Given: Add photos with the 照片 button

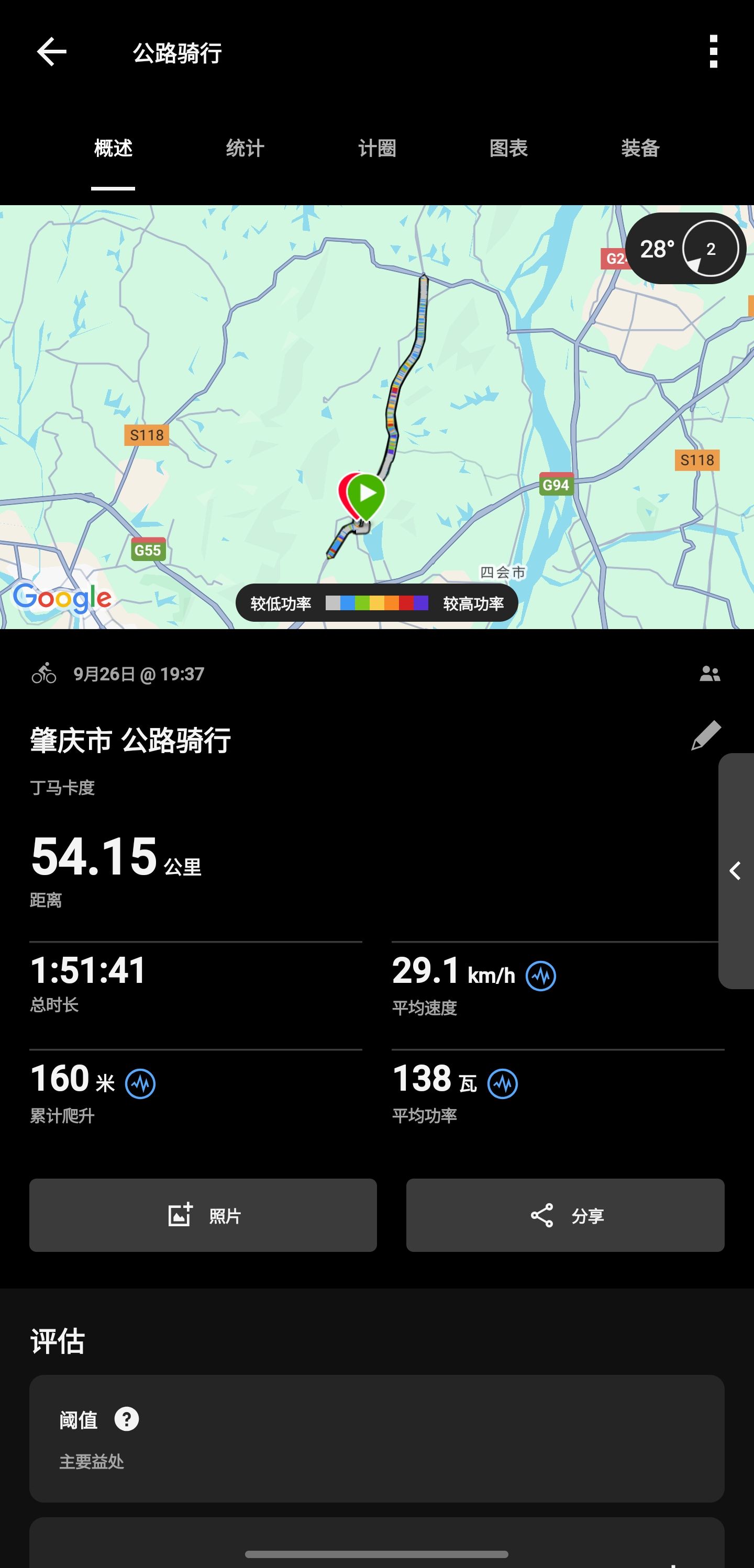Looking at the screenshot, I should 203,1215.
